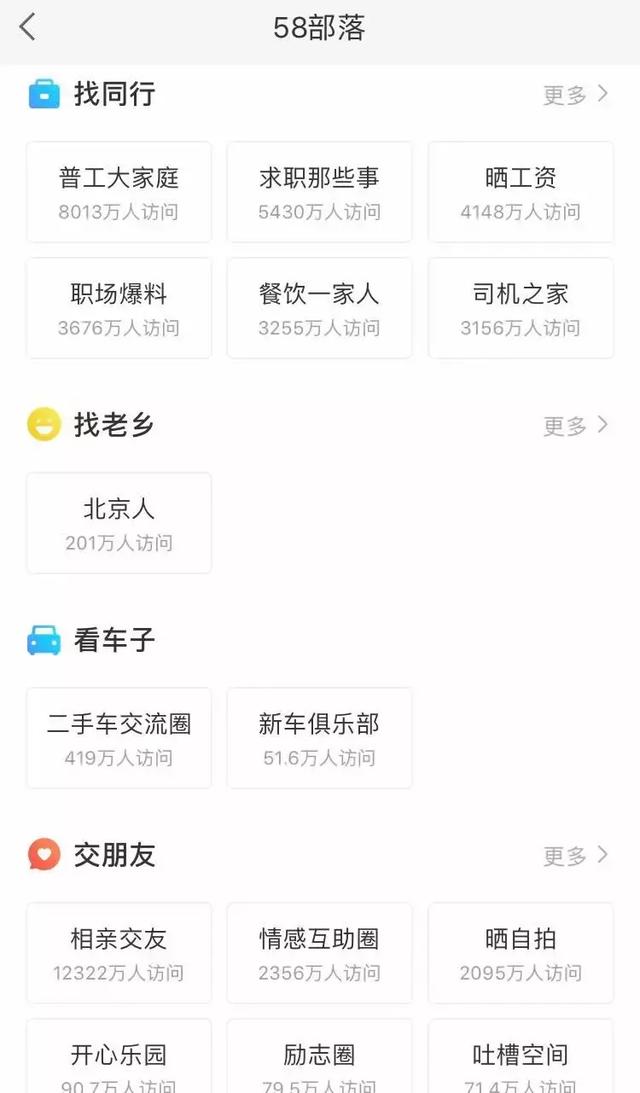Open the 北京人 community card
640x1093 pixels.
pyautogui.click(x=119, y=523)
